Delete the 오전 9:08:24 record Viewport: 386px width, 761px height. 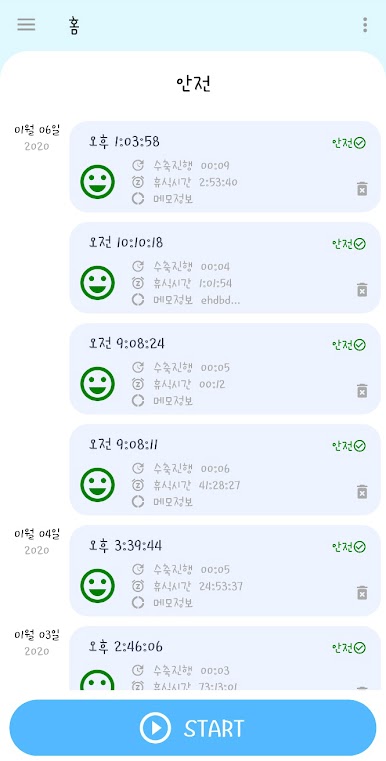[362, 391]
